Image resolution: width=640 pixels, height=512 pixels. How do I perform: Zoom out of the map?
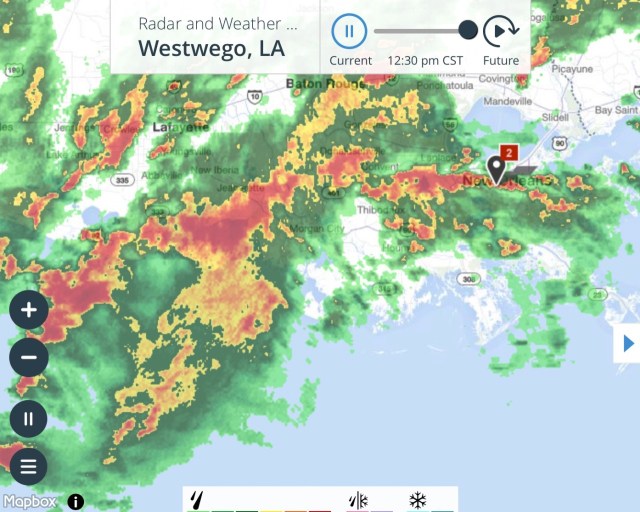(29, 357)
